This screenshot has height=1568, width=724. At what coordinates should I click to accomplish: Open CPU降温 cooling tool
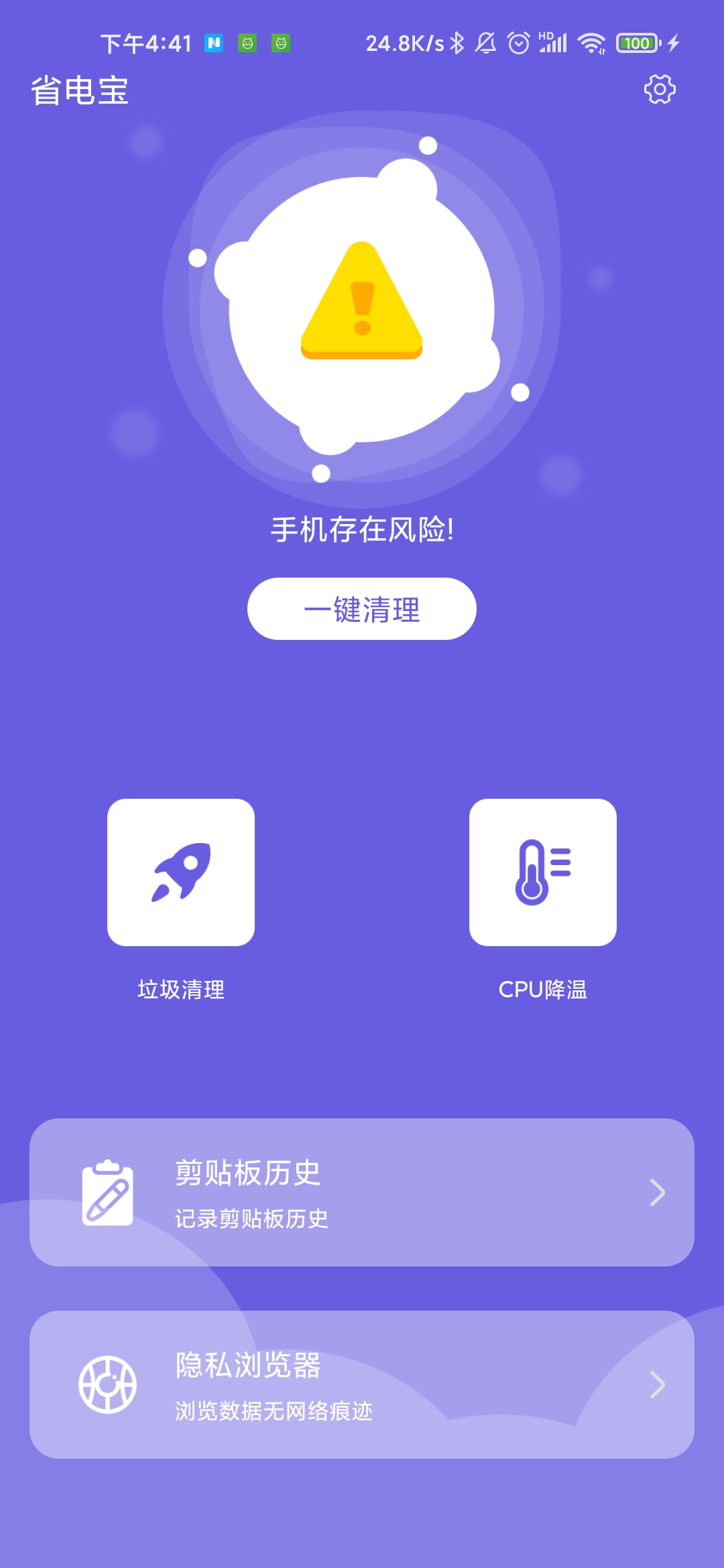(x=543, y=872)
